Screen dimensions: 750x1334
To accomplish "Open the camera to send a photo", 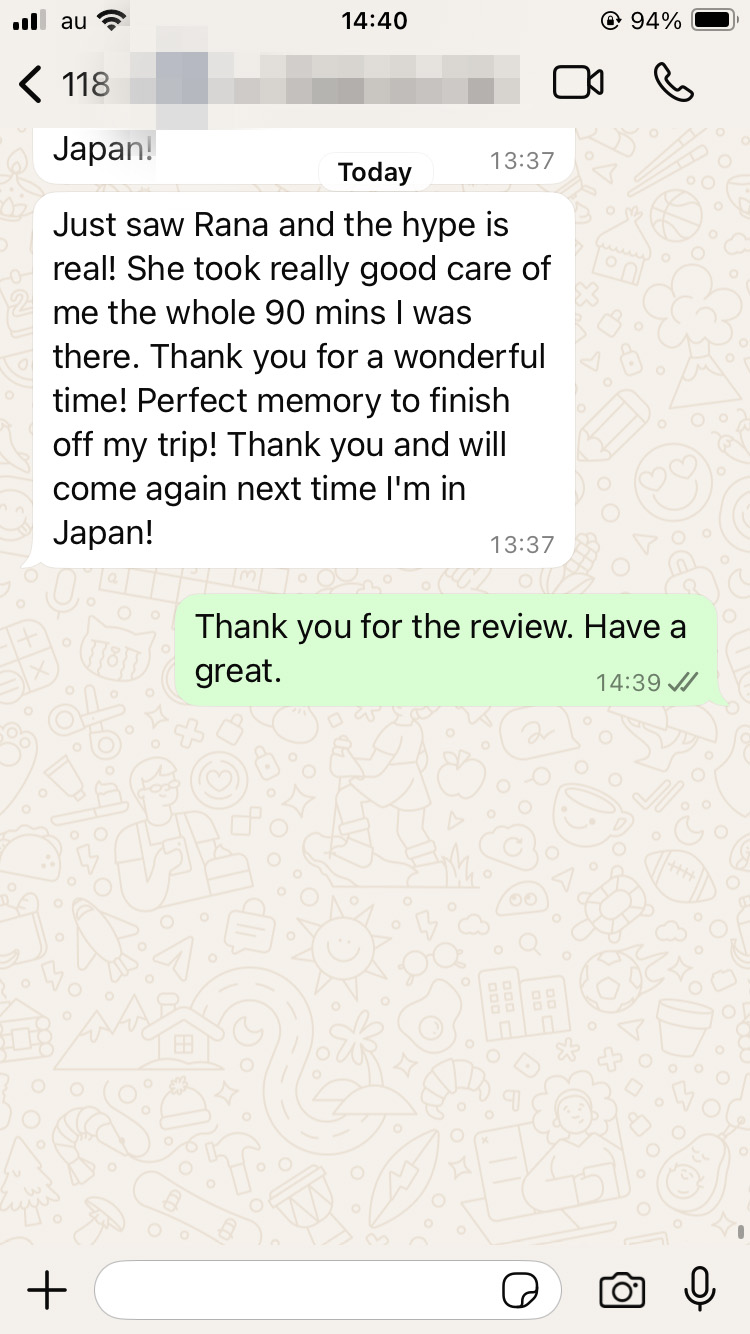I will tap(622, 1290).
